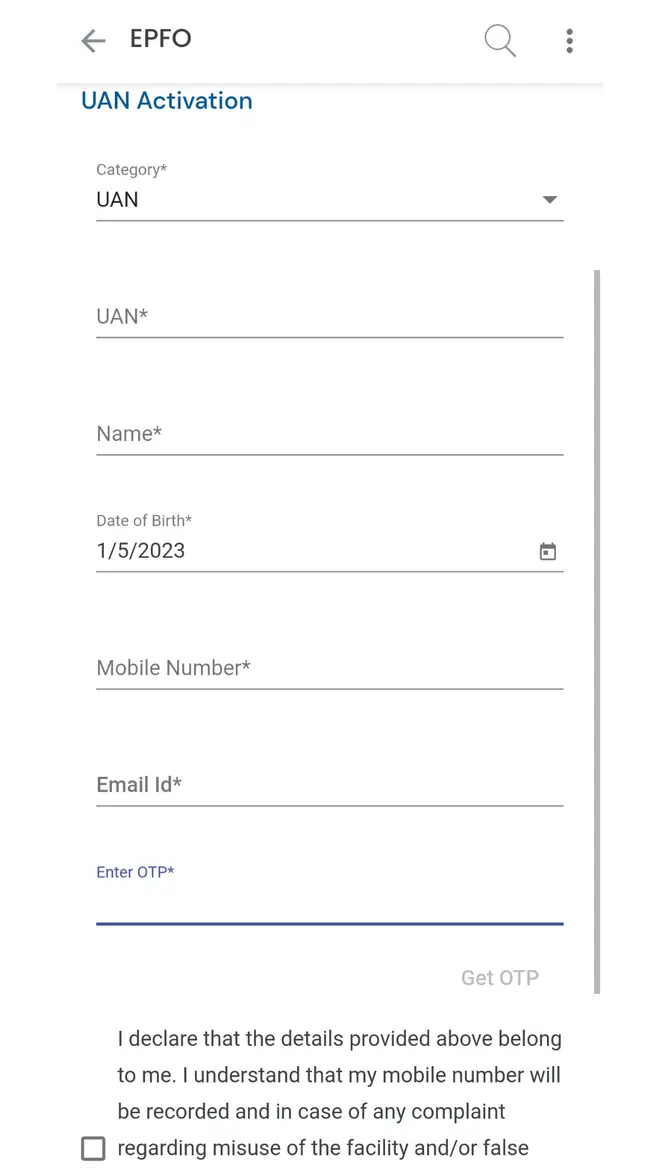Focus the Enter OTP field
The width and height of the screenshot is (660, 1173).
330,903
